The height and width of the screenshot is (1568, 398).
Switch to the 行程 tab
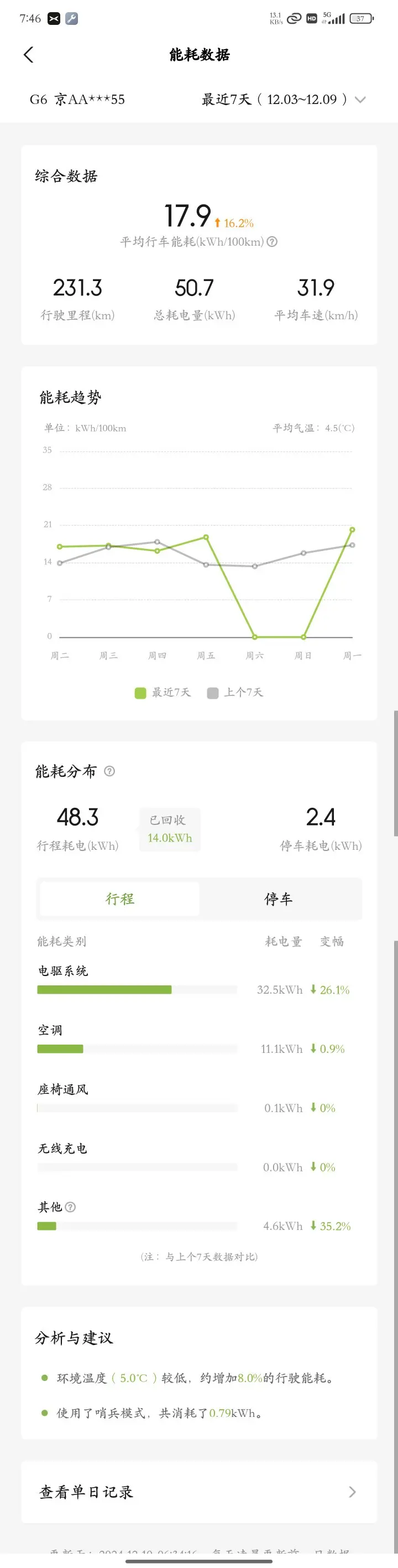tap(120, 899)
